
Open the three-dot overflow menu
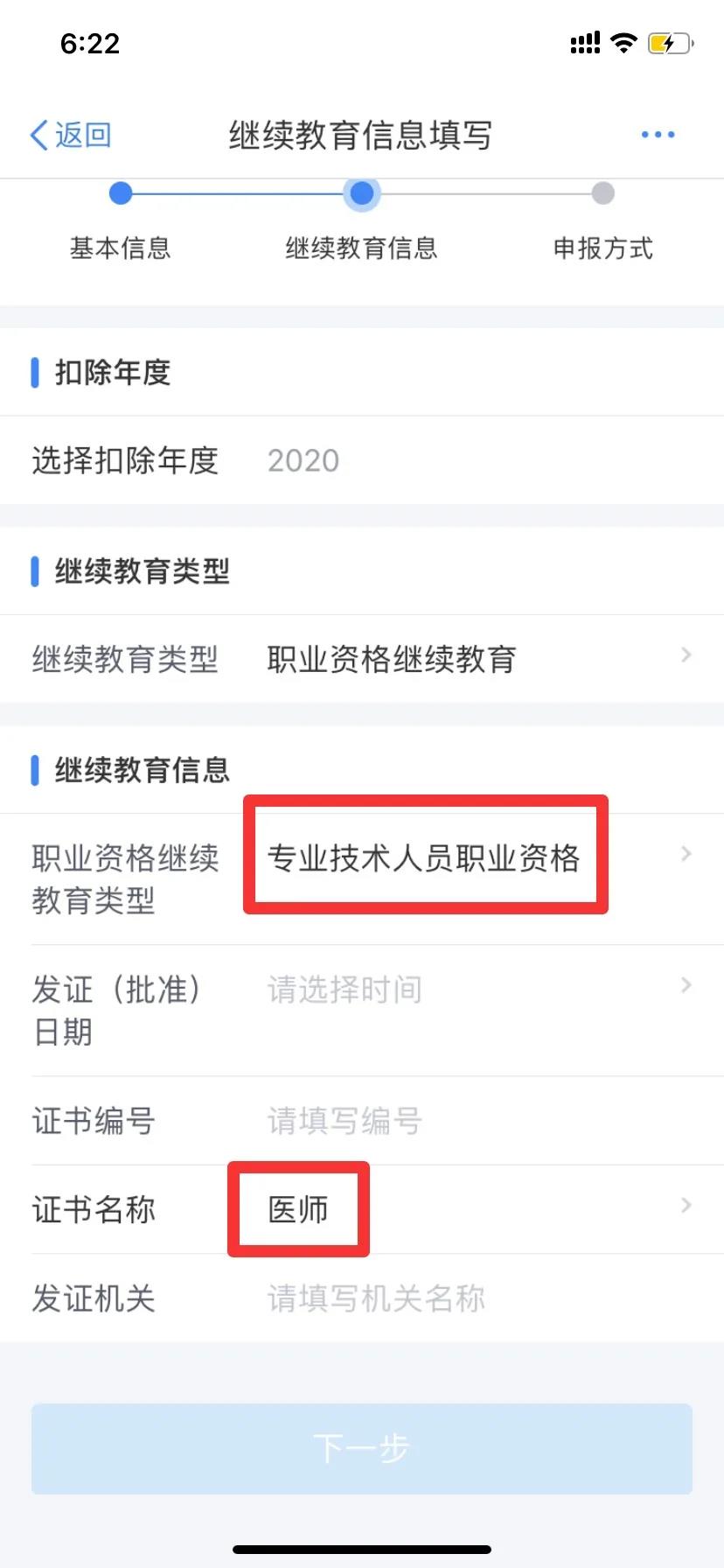pos(658,135)
